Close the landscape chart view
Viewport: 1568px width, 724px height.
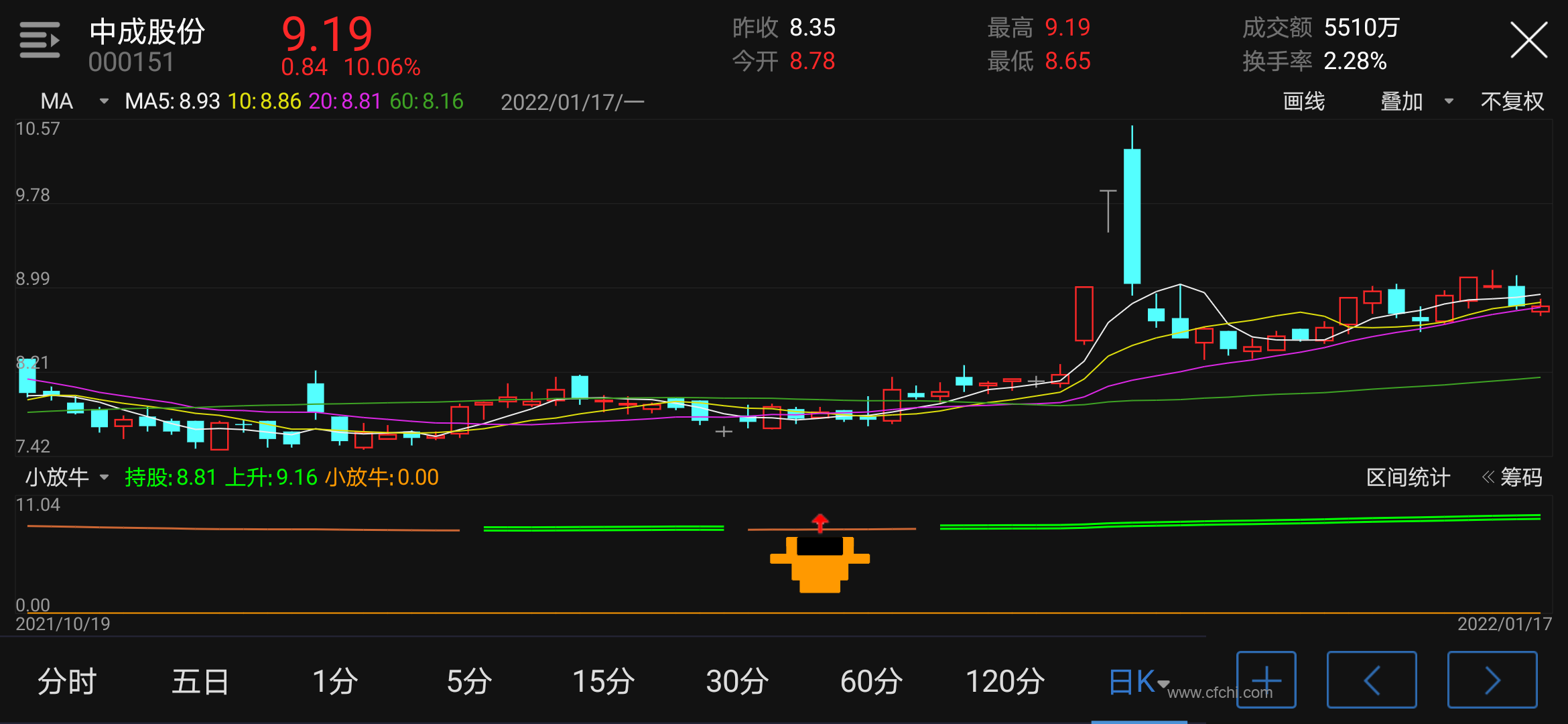tap(1528, 40)
